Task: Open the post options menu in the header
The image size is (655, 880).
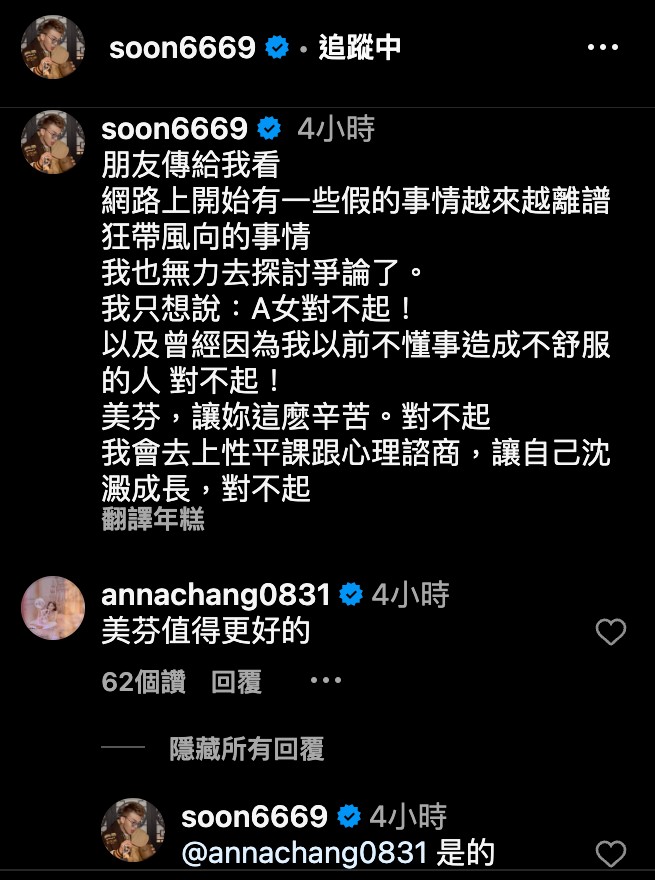Action: 602,47
